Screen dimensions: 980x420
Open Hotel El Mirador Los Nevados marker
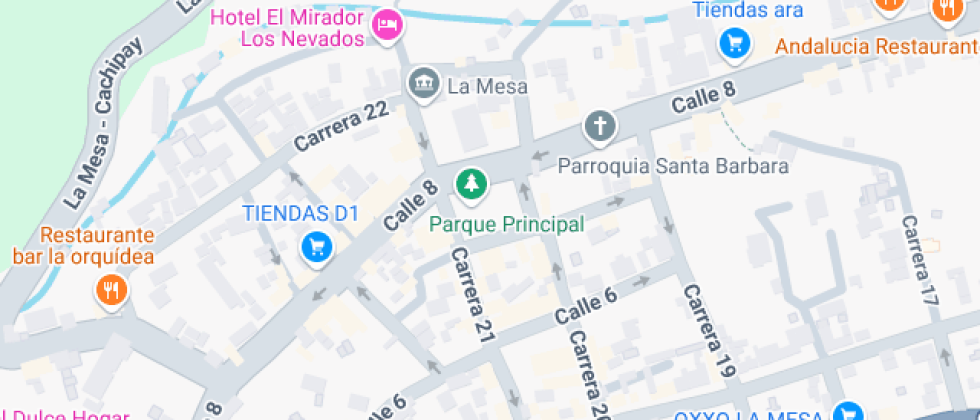pos(386,25)
